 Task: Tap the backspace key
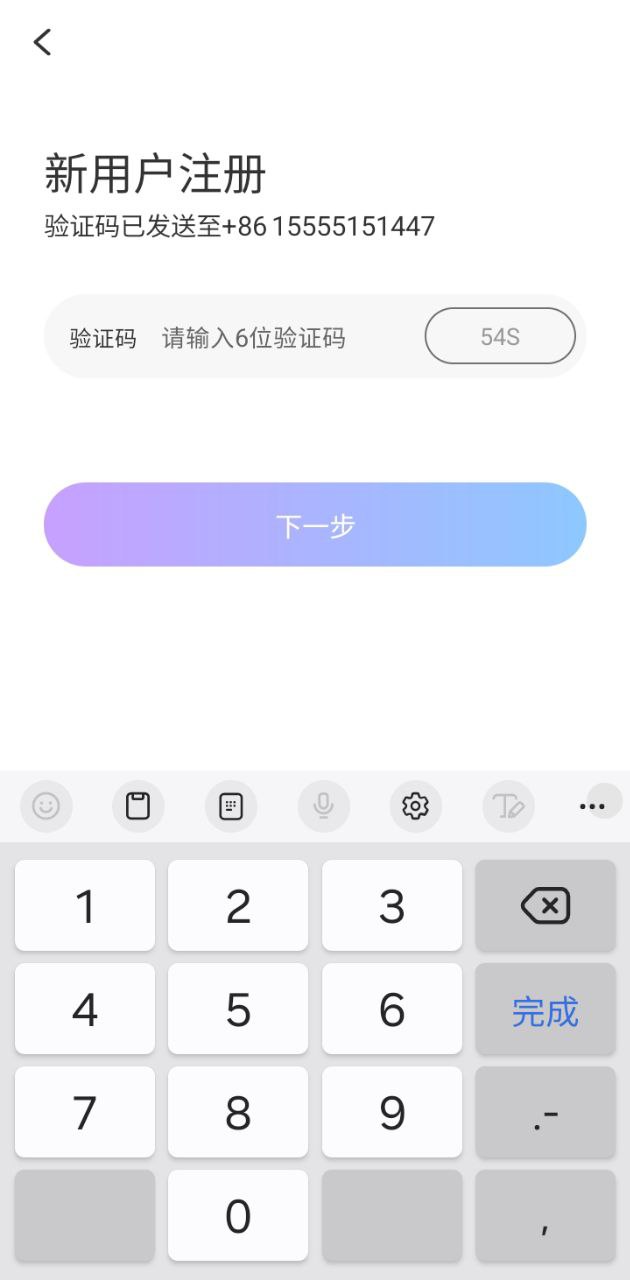(x=545, y=906)
